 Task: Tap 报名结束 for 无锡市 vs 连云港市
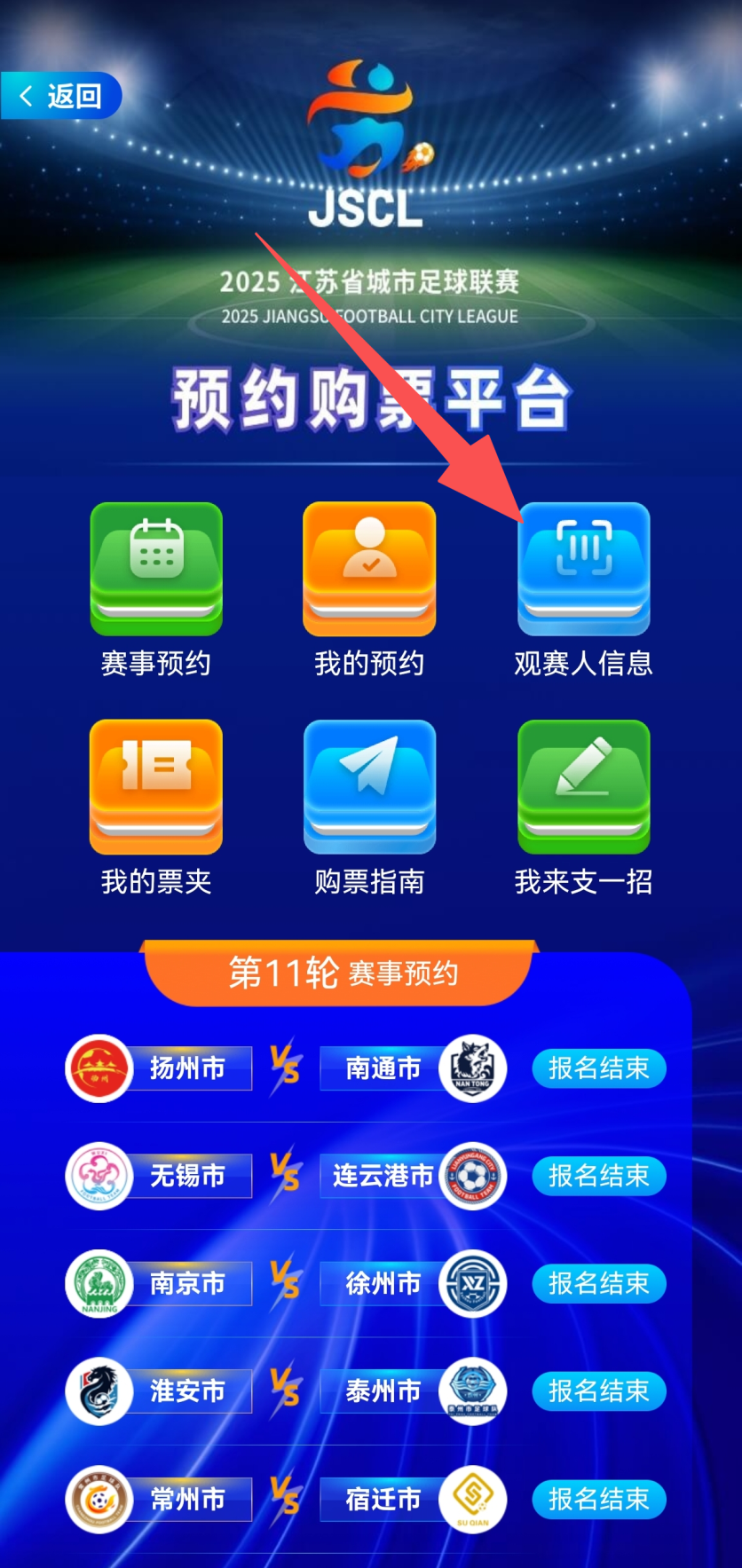(x=599, y=1176)
